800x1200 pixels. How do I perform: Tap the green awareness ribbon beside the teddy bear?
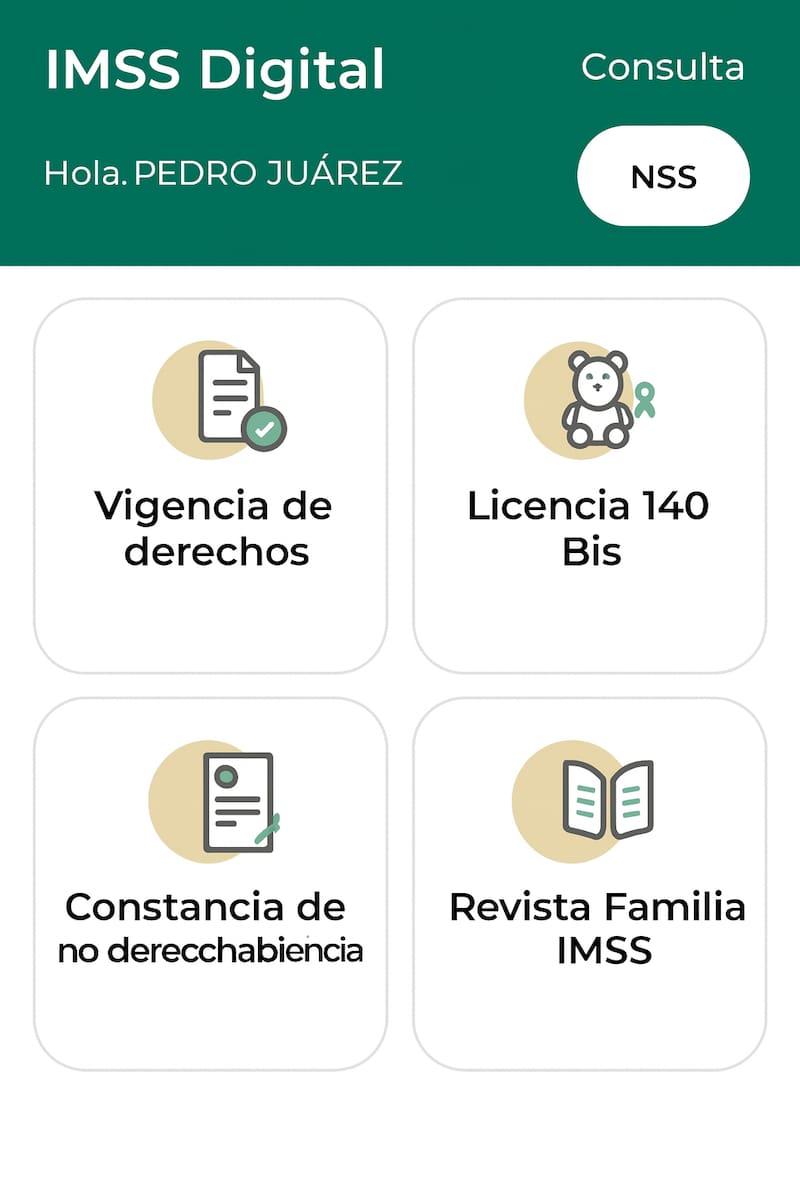point(643,398)
